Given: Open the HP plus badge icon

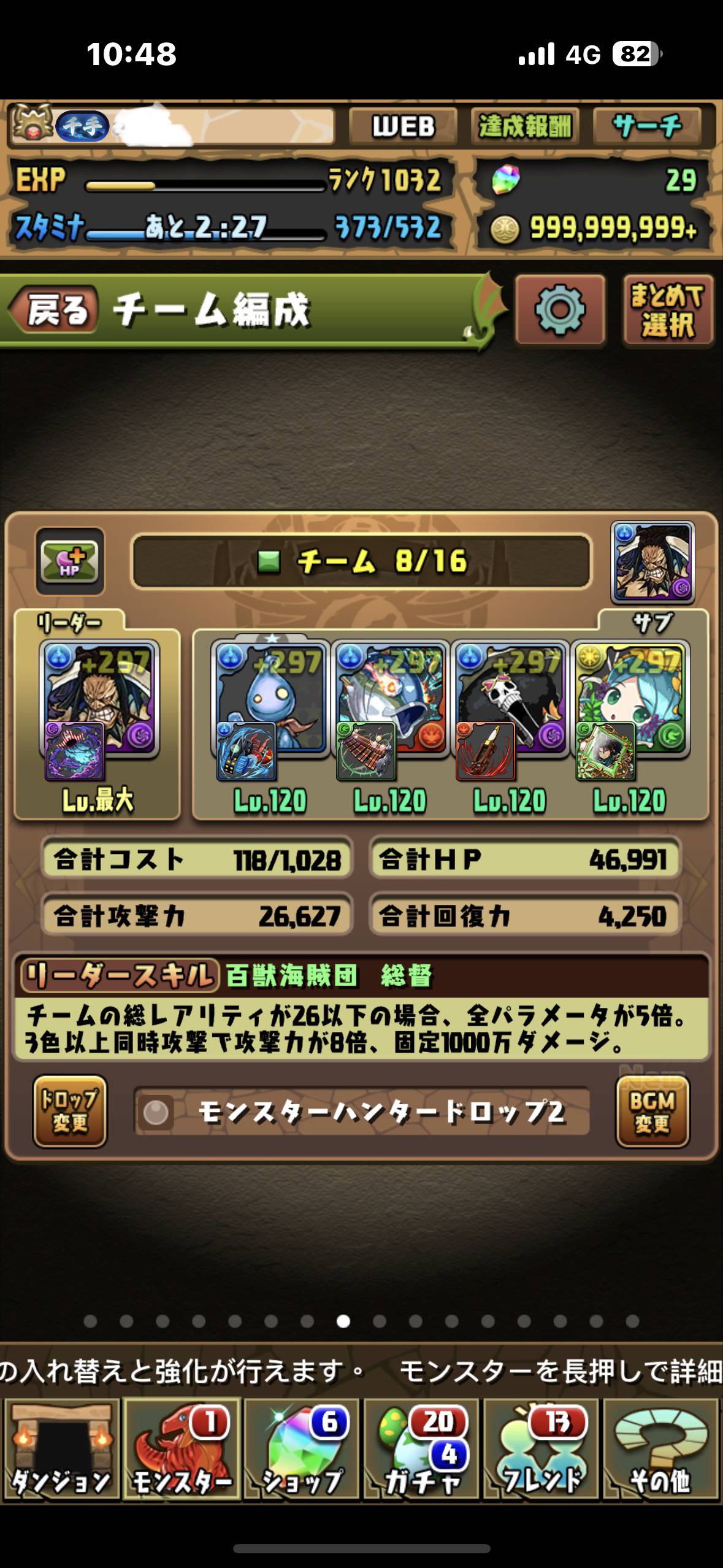Looking at the screenshot, I should pyautogui.click(x=69, y=561).
